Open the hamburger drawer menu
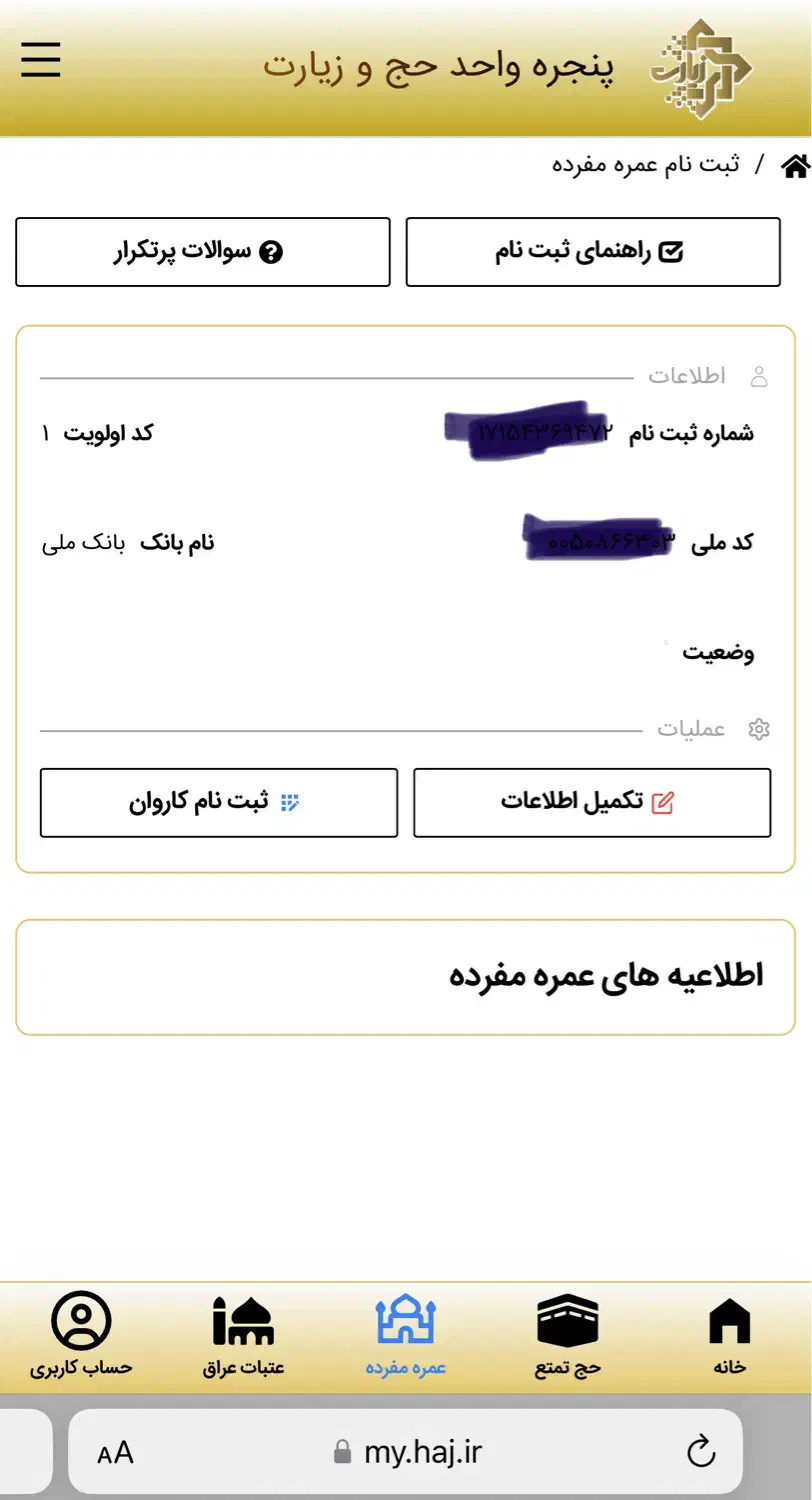 [41, 60]
